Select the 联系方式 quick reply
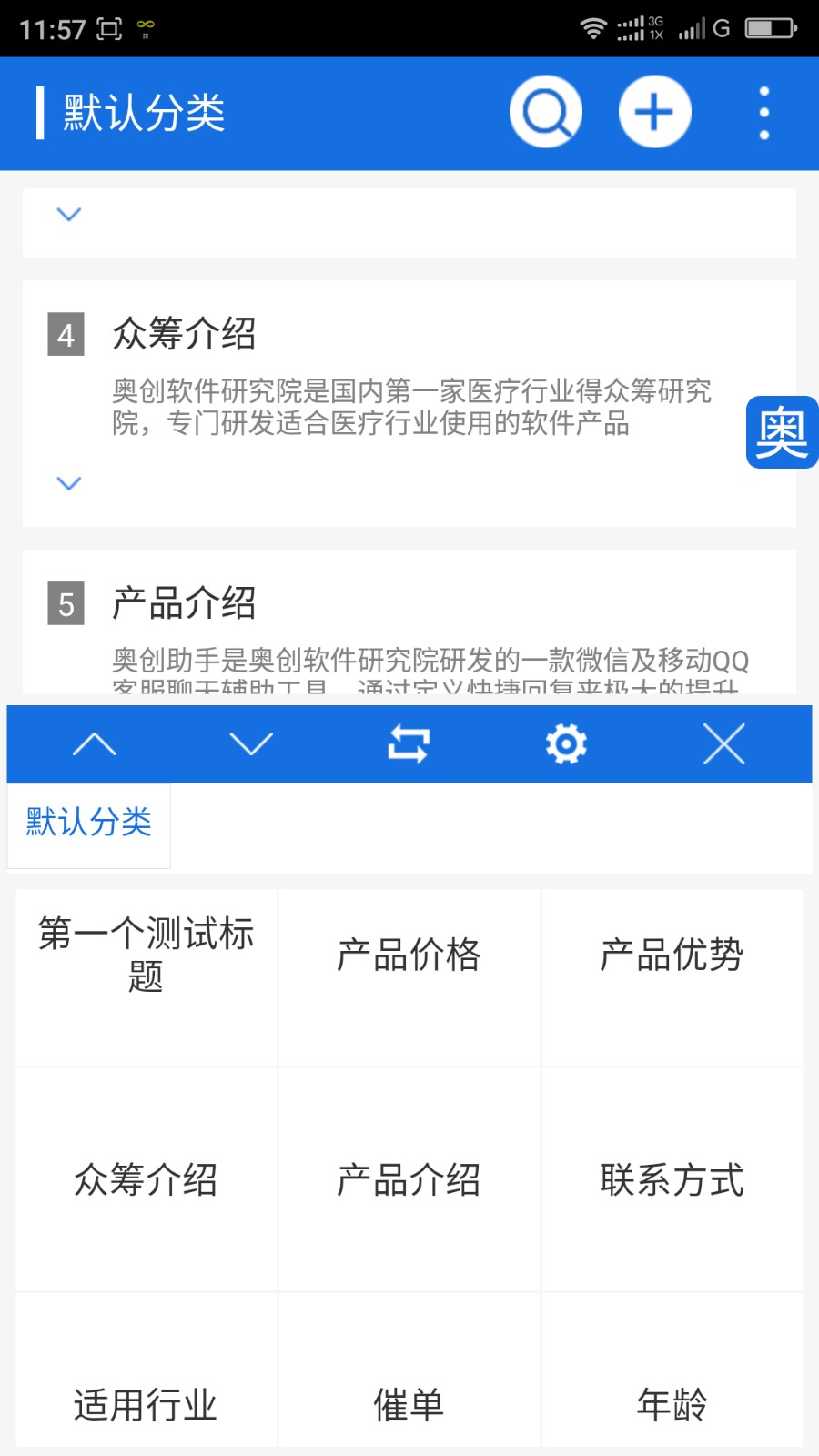This screenshot has height=1456, width=819. tap(672, 1180)
